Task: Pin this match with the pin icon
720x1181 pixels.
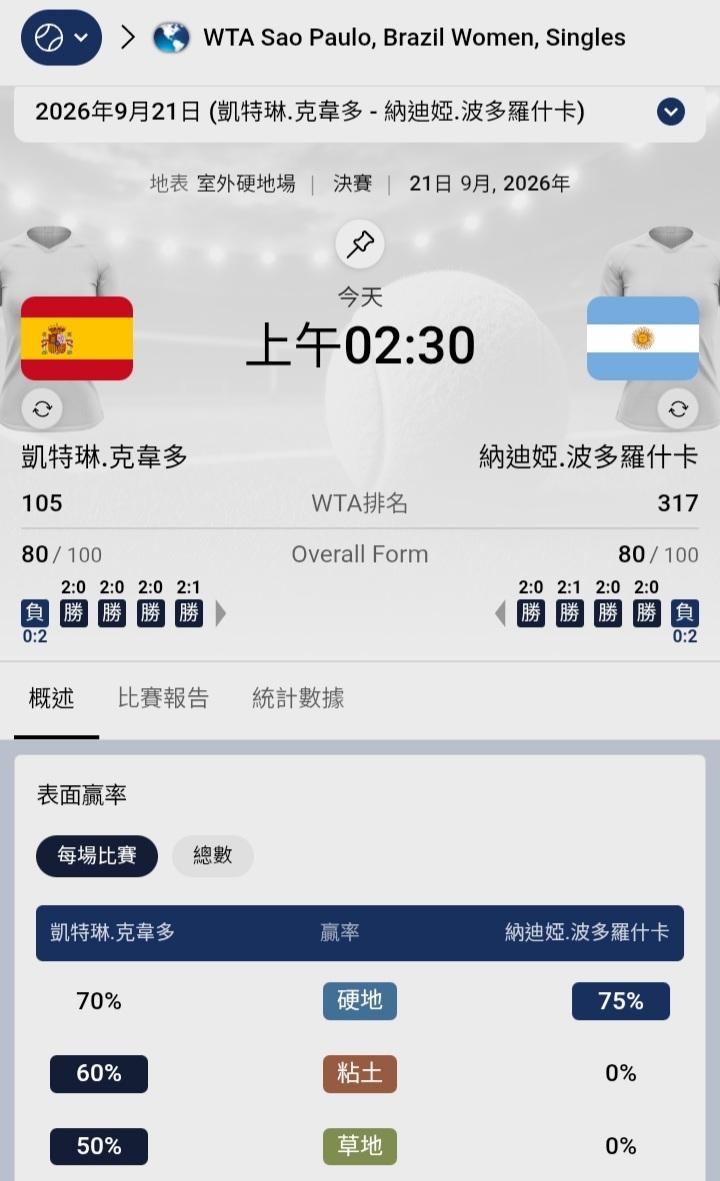Action: click(360, 245)
